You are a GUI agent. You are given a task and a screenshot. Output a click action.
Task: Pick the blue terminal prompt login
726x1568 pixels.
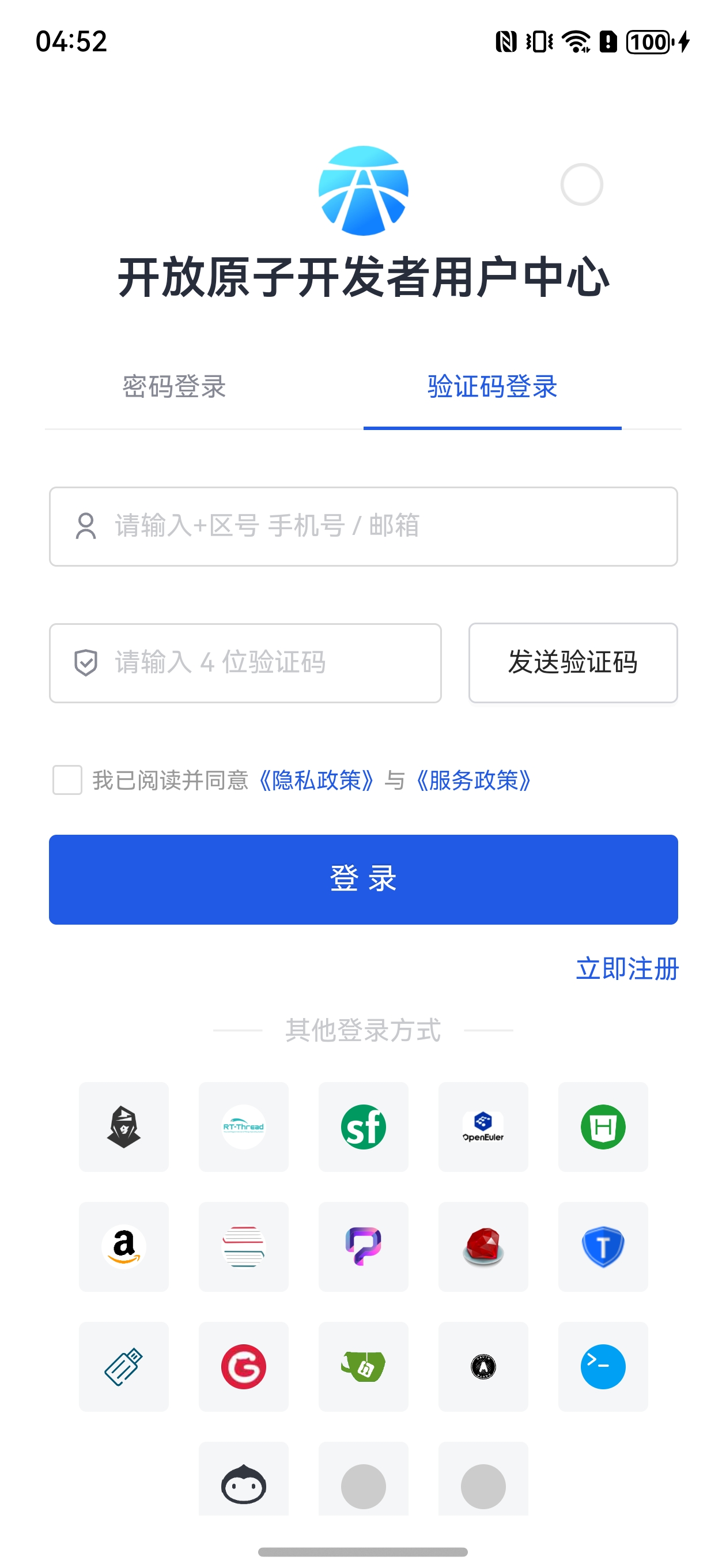point(603,1366)
